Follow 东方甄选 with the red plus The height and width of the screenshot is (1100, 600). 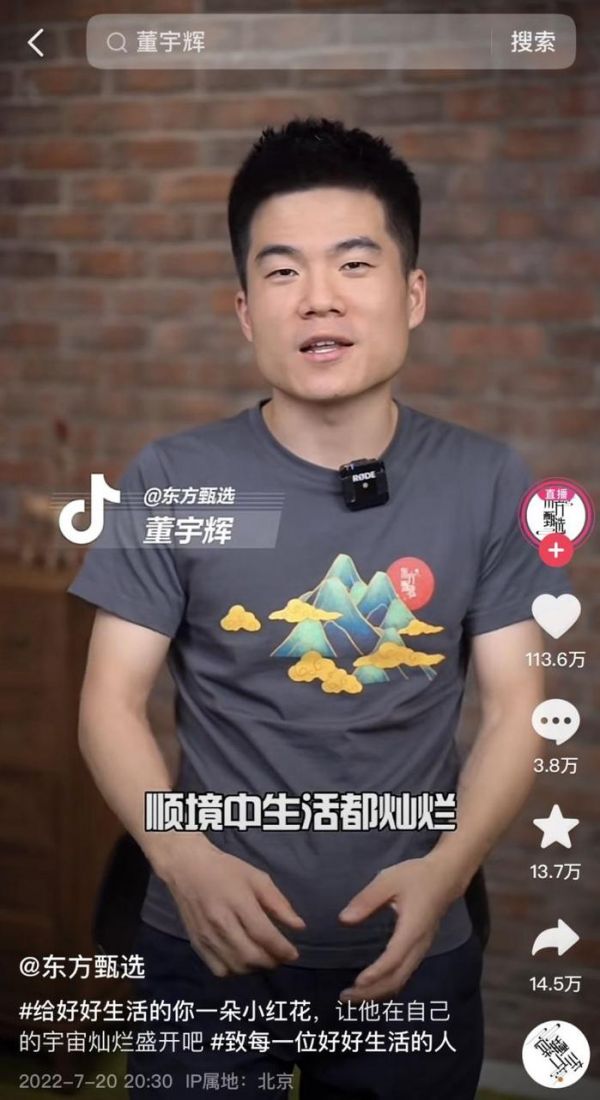[x=556, y=550]
